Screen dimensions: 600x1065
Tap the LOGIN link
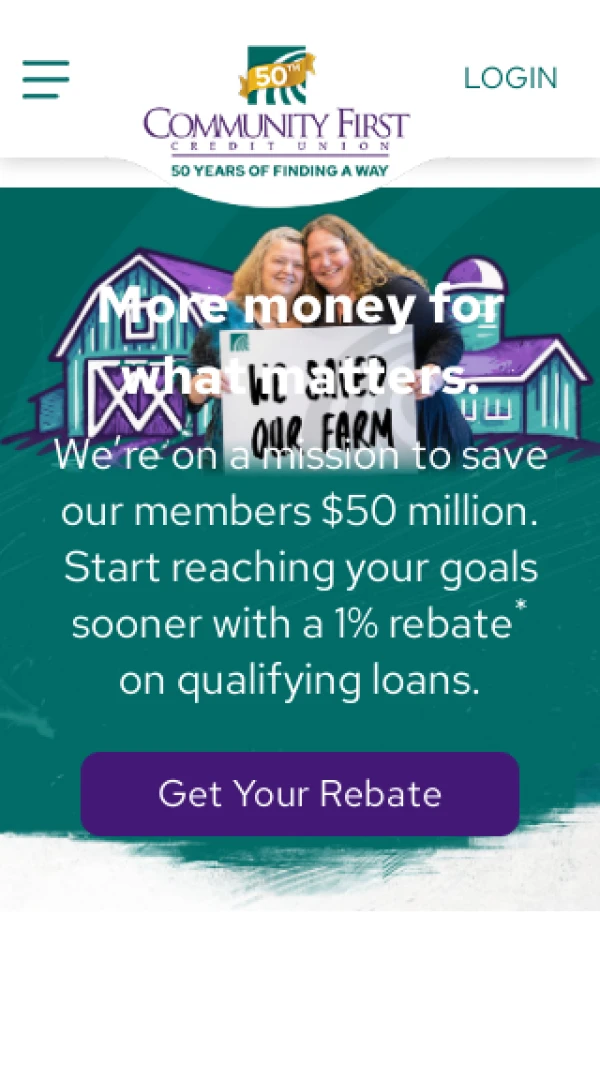[510, 78]
